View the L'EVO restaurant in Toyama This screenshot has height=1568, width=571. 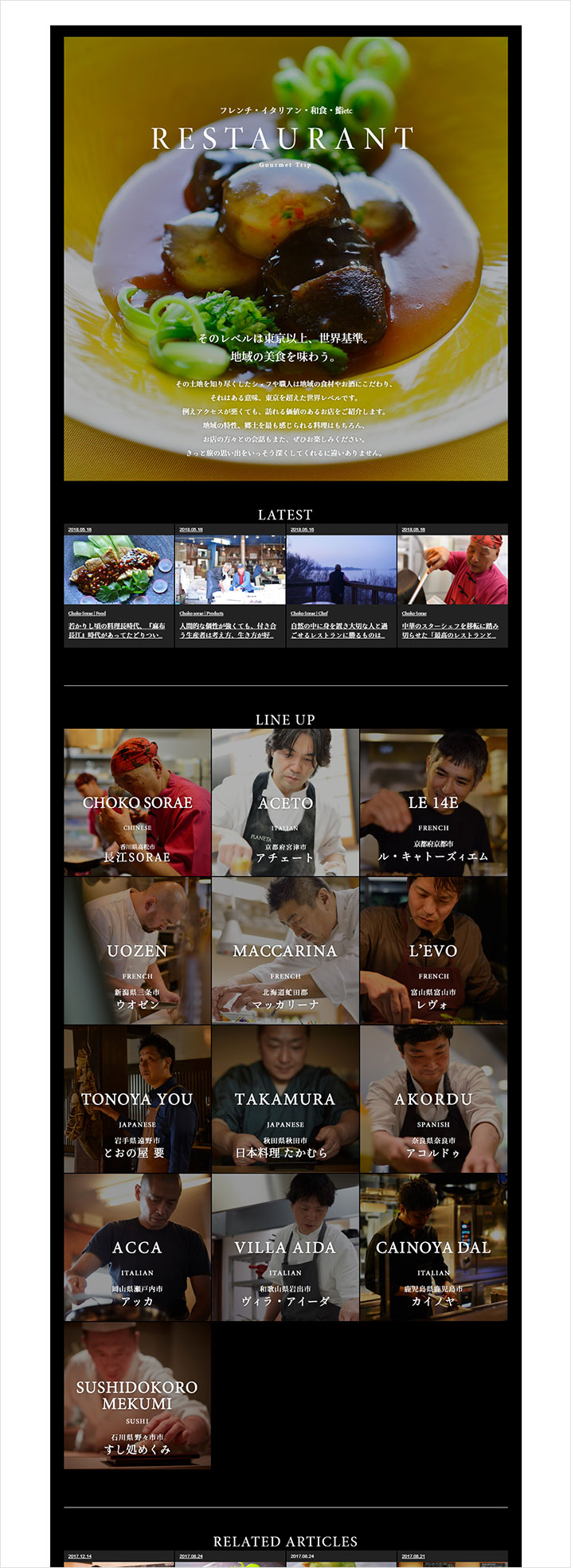pos(433,951)
